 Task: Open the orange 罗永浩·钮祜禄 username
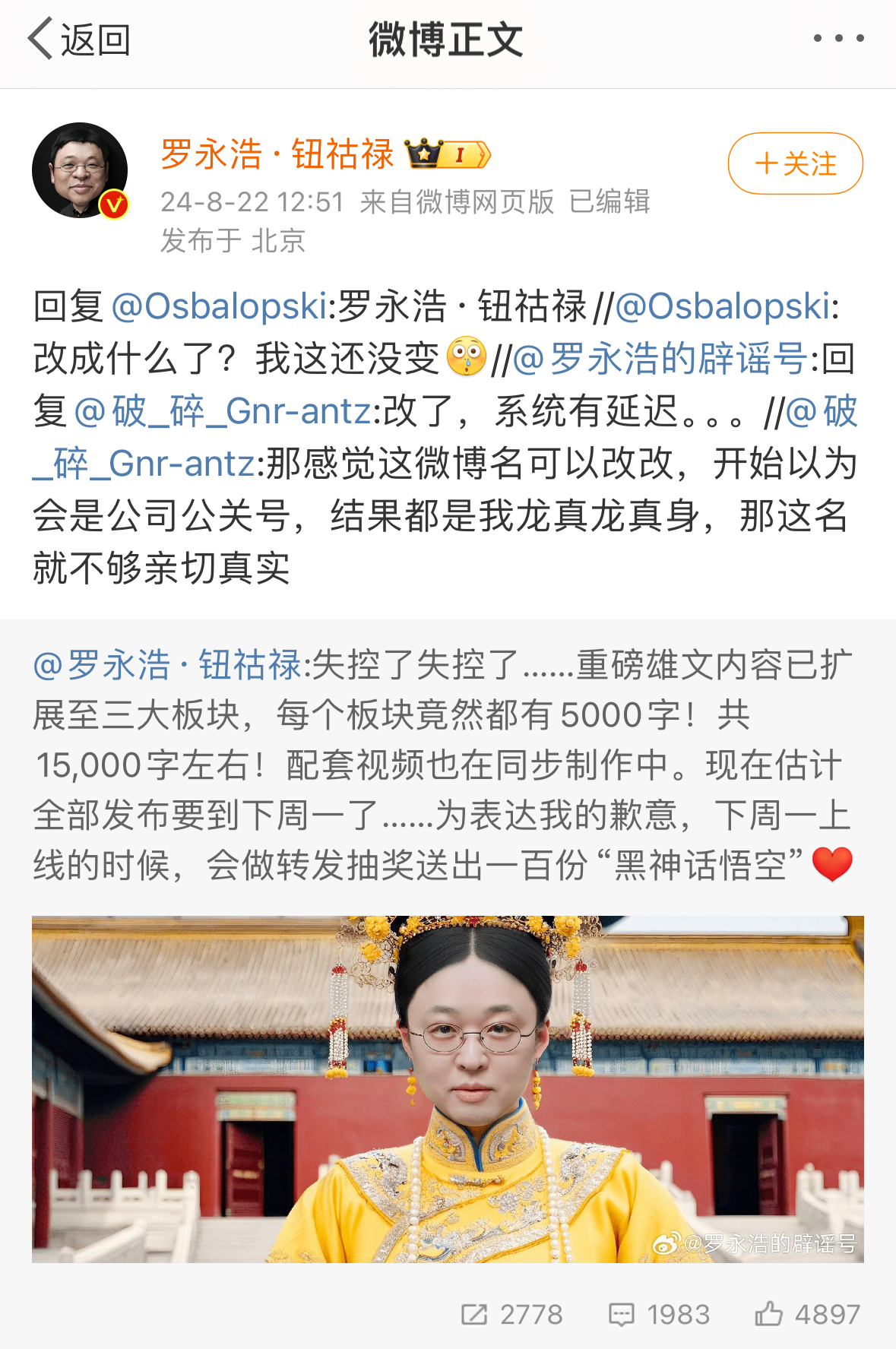[277, 154]
